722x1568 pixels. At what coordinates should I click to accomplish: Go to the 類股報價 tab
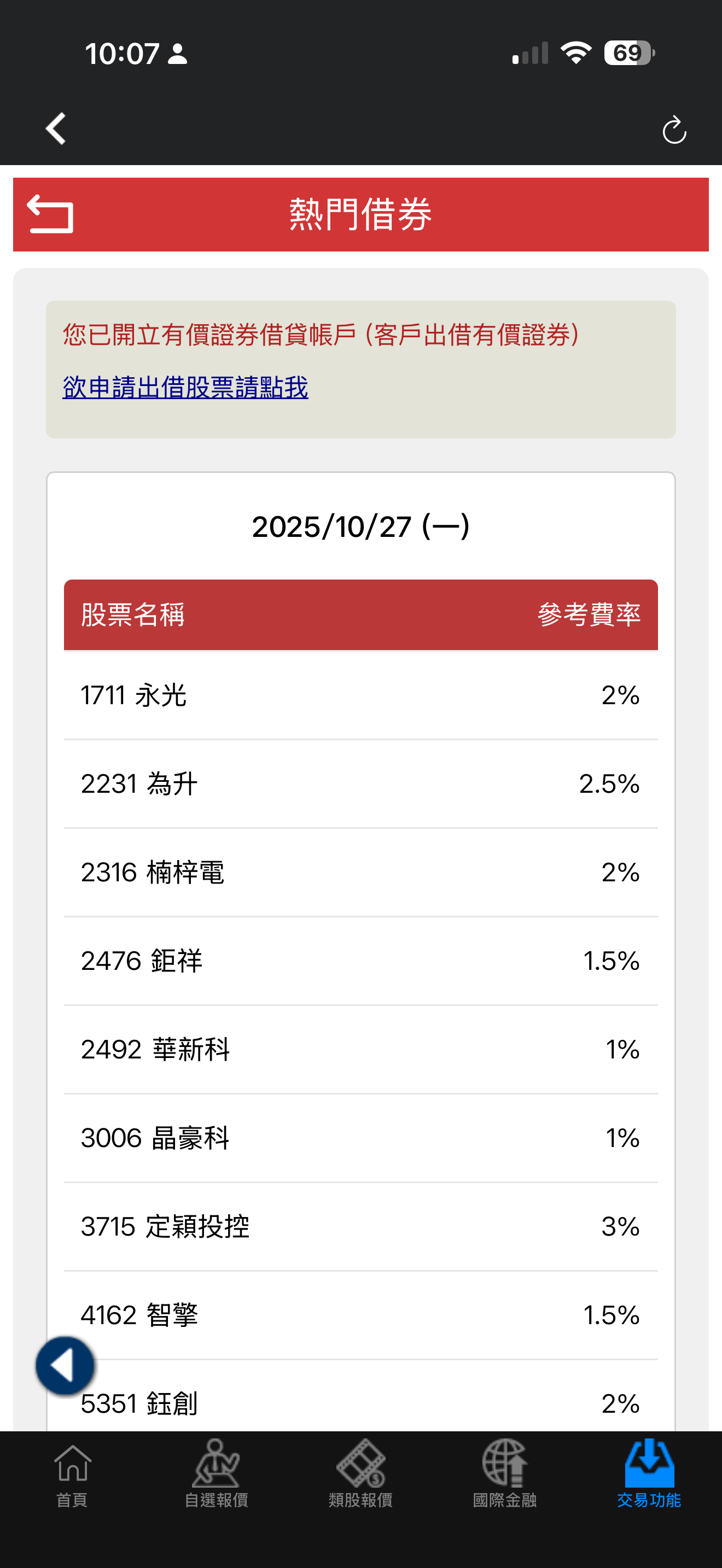tap(360, 1472)
